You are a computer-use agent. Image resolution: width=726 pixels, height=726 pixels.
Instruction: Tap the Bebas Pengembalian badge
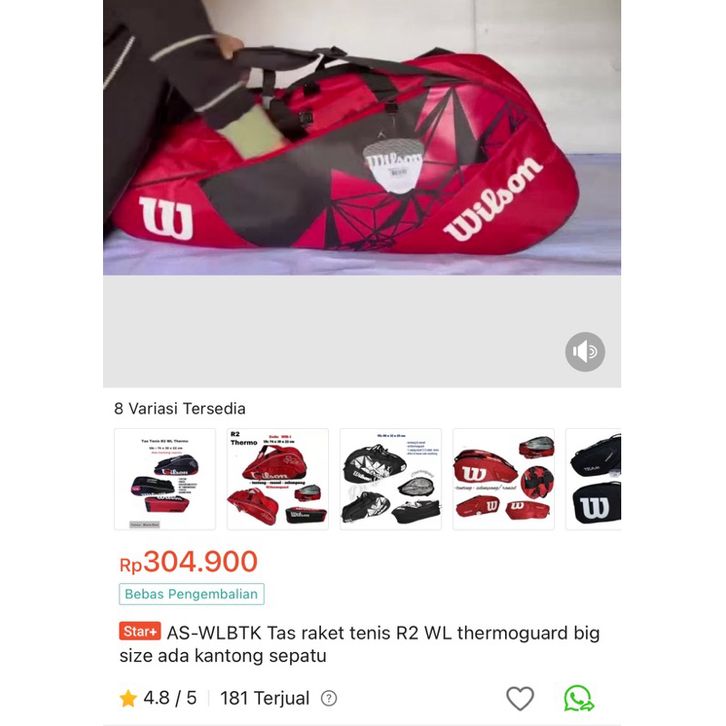point(192,594)
